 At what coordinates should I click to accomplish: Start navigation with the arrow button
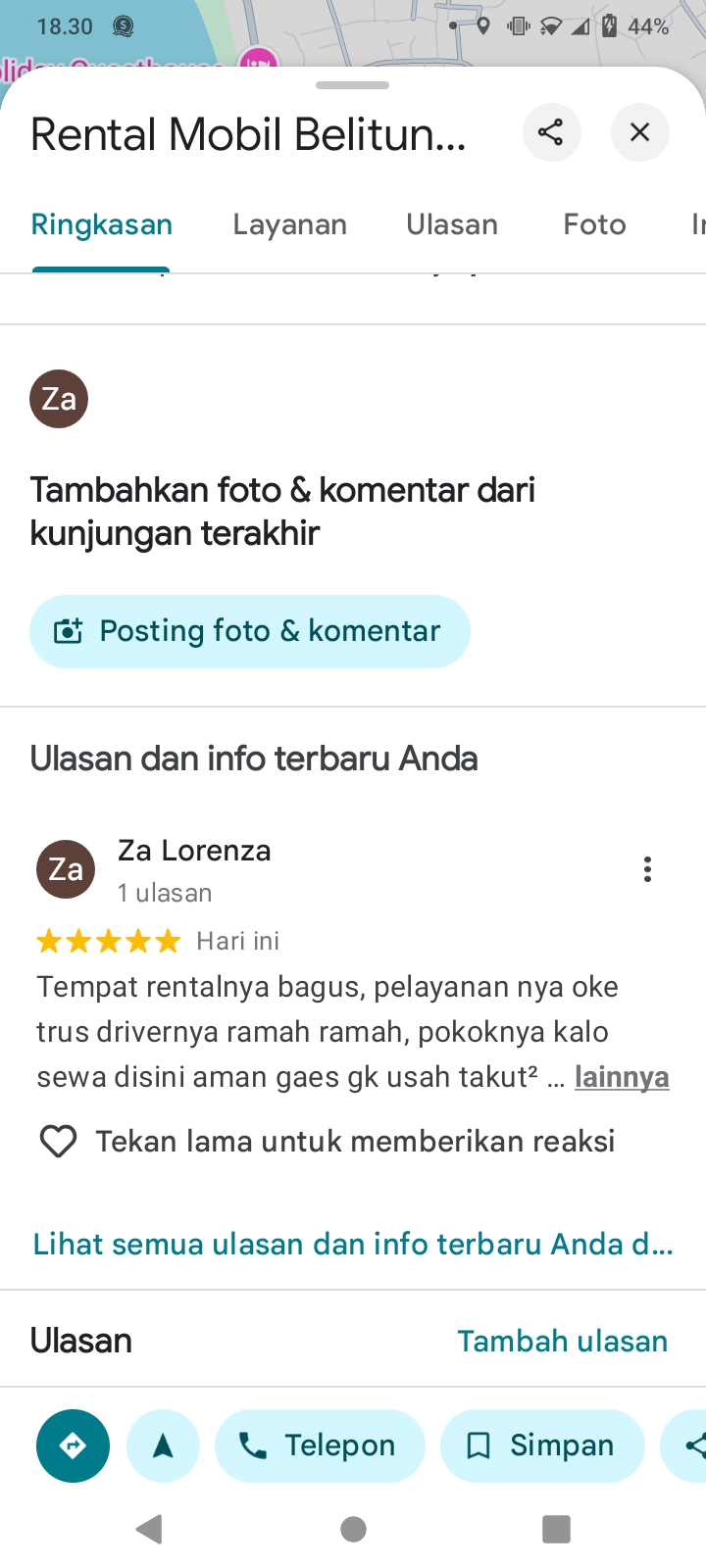163,1445
